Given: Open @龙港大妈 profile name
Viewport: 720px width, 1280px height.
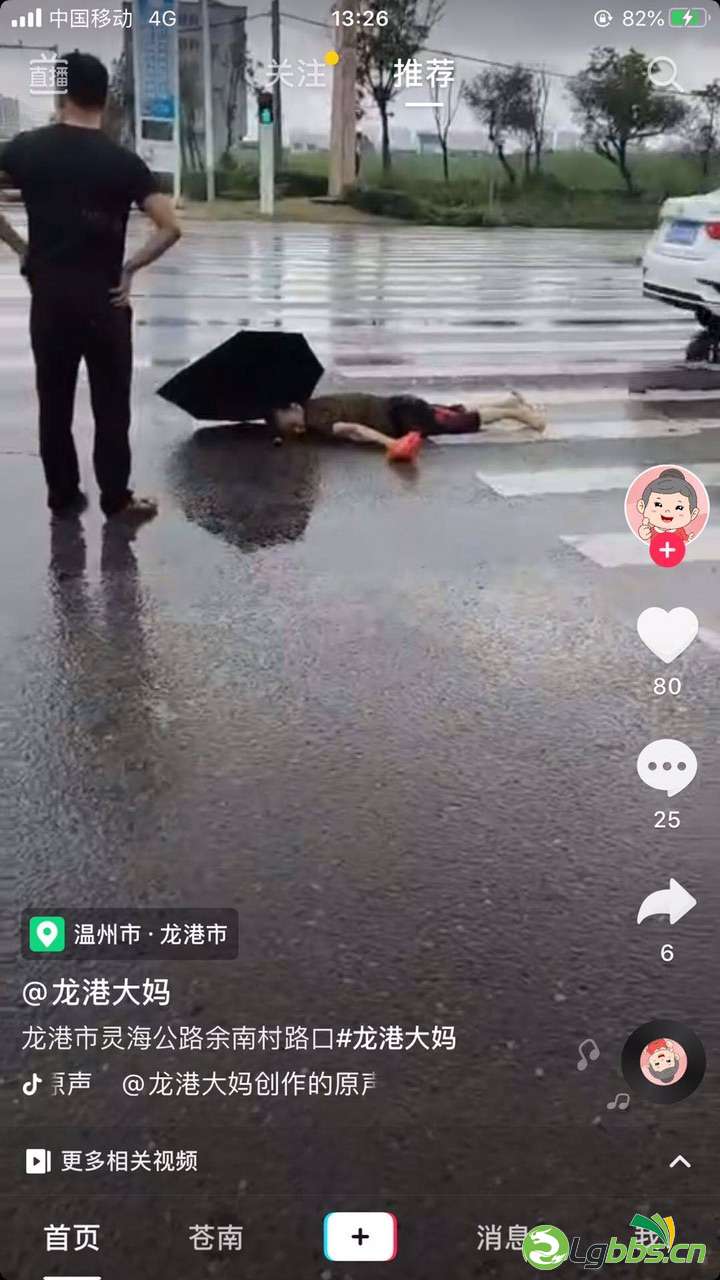Looking at the screenshot, I should [97, 992].
